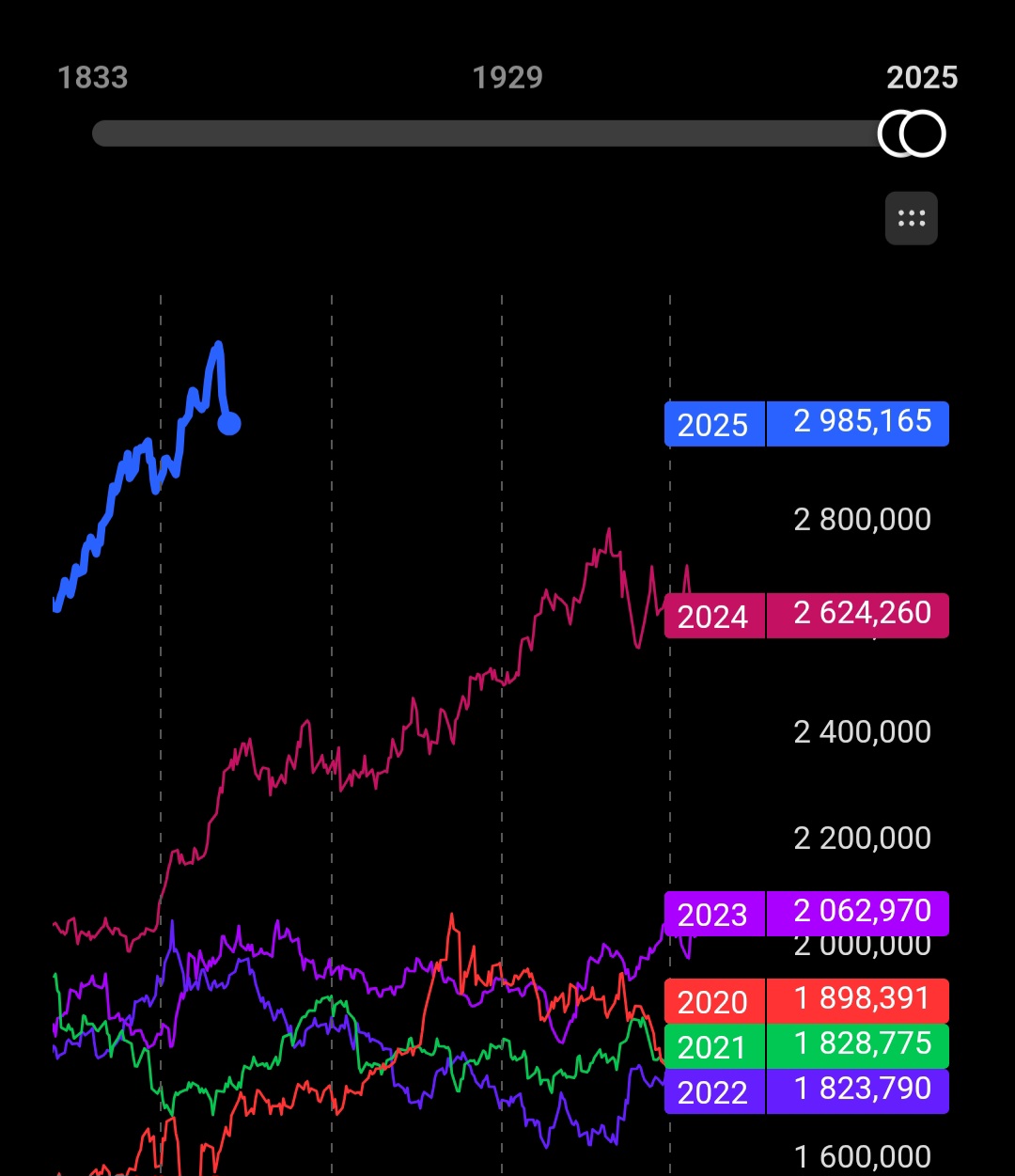This screenshot has height=1176, width=1015.
Task: Select the 2024 series label
Action: pos(713,617)
